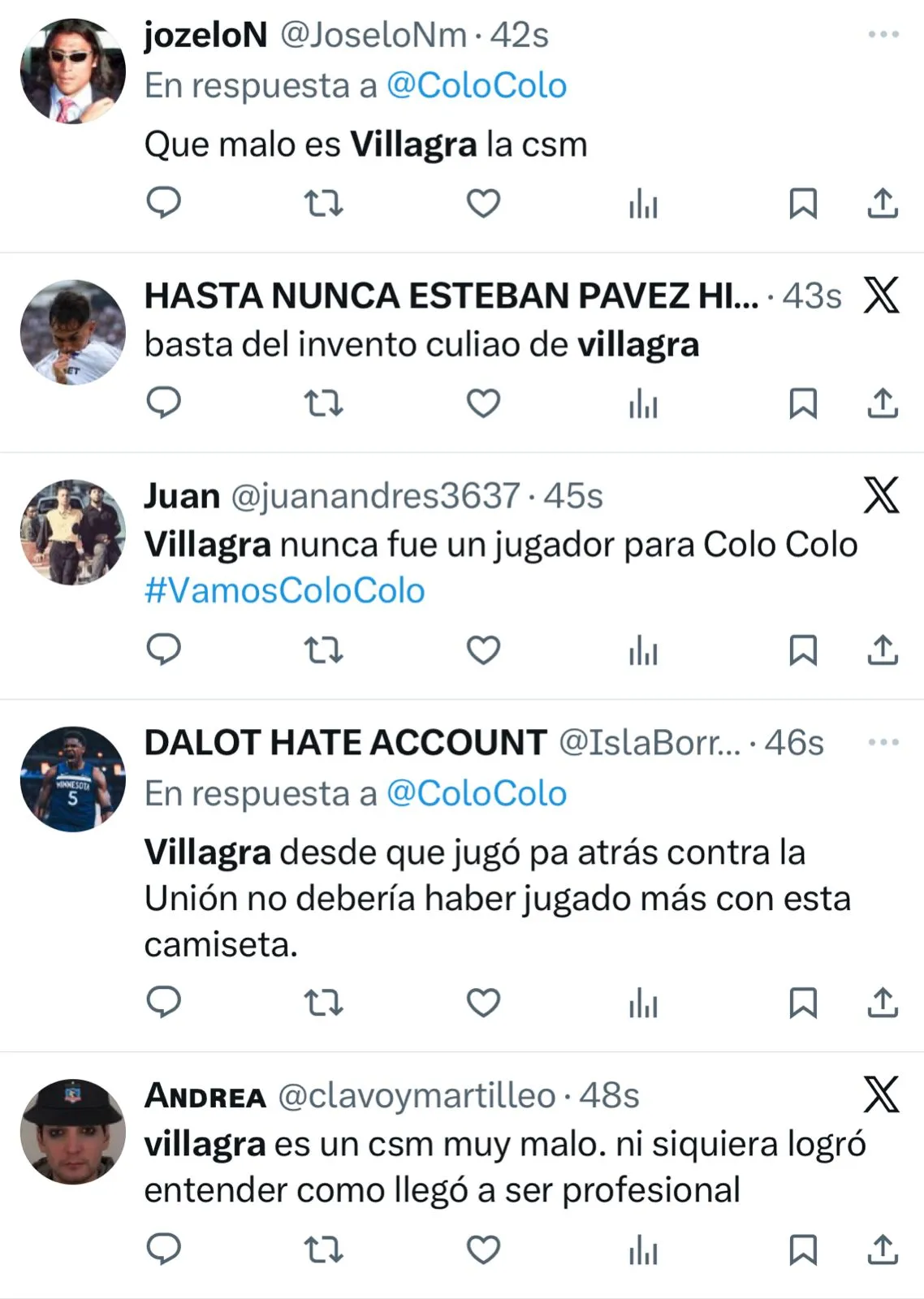Like Andrea's tweet about Villagra
924x1299 pixels.
[483, 1249]
